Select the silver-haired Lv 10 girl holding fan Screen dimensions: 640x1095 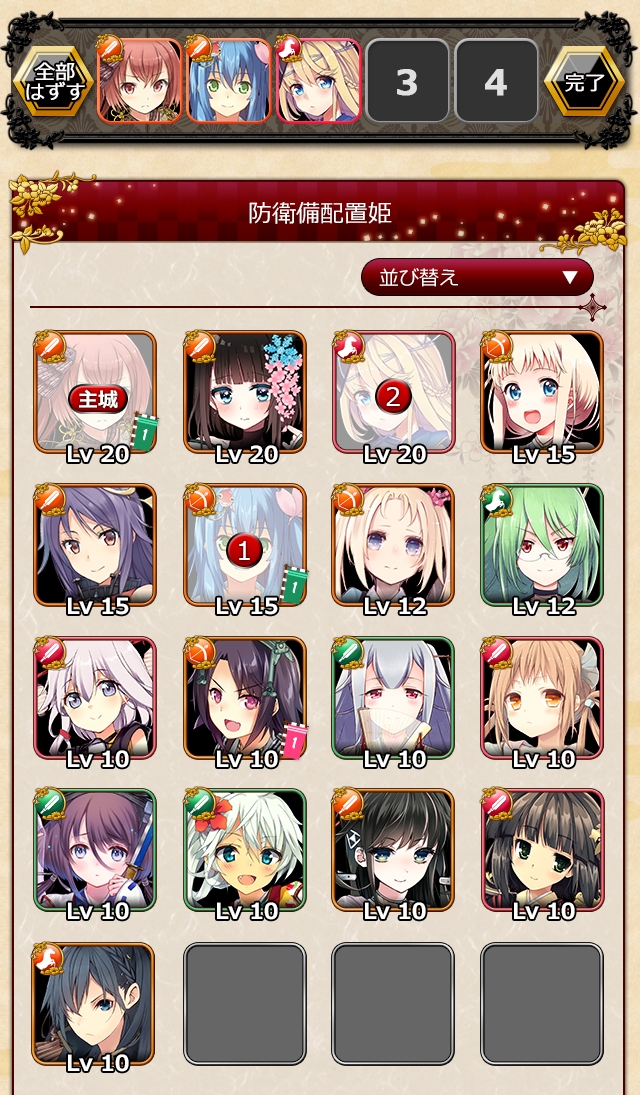(393, 697)
